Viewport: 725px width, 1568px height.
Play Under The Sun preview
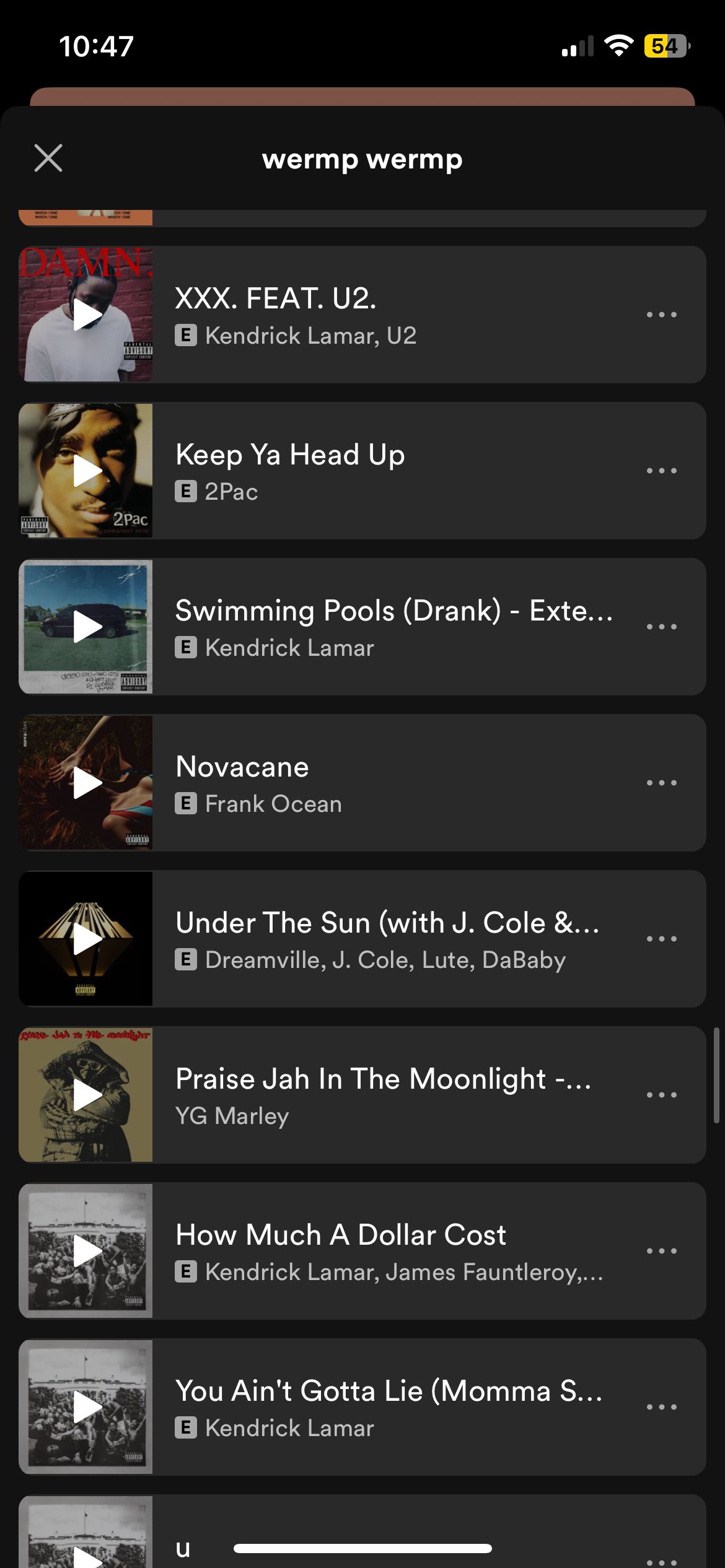click(x=87, y=939)
